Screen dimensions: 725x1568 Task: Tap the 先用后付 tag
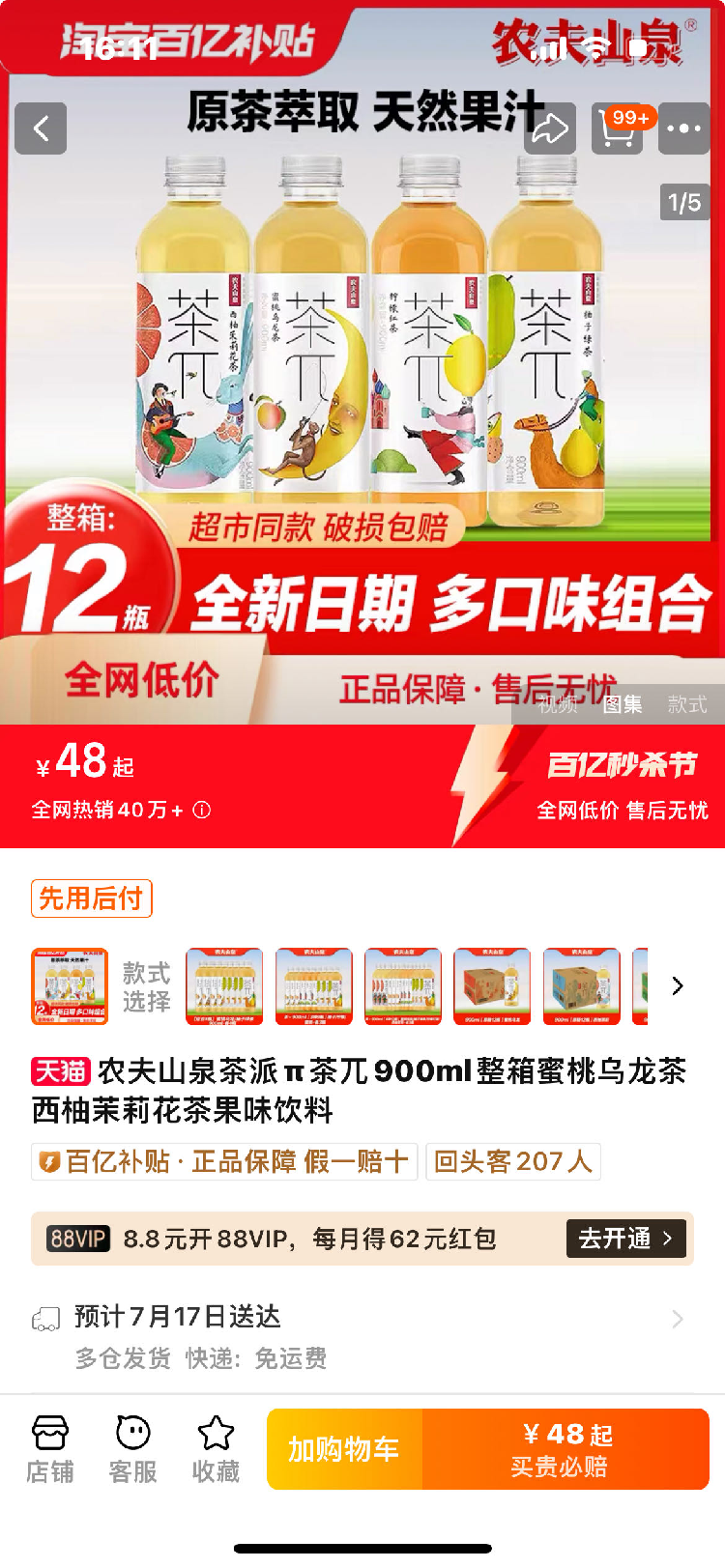point(91,898)
